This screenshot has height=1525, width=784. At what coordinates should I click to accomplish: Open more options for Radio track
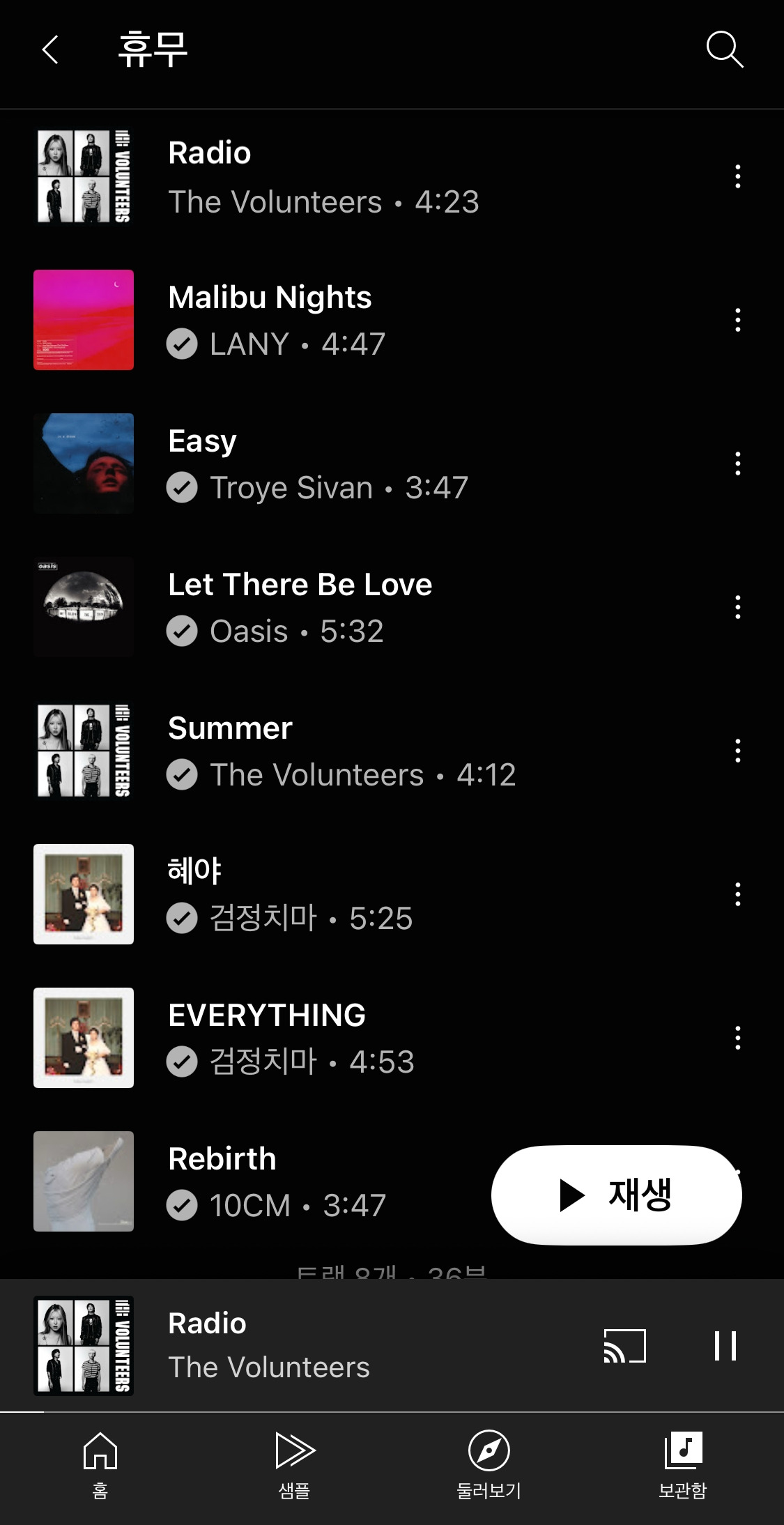[737, 176]
